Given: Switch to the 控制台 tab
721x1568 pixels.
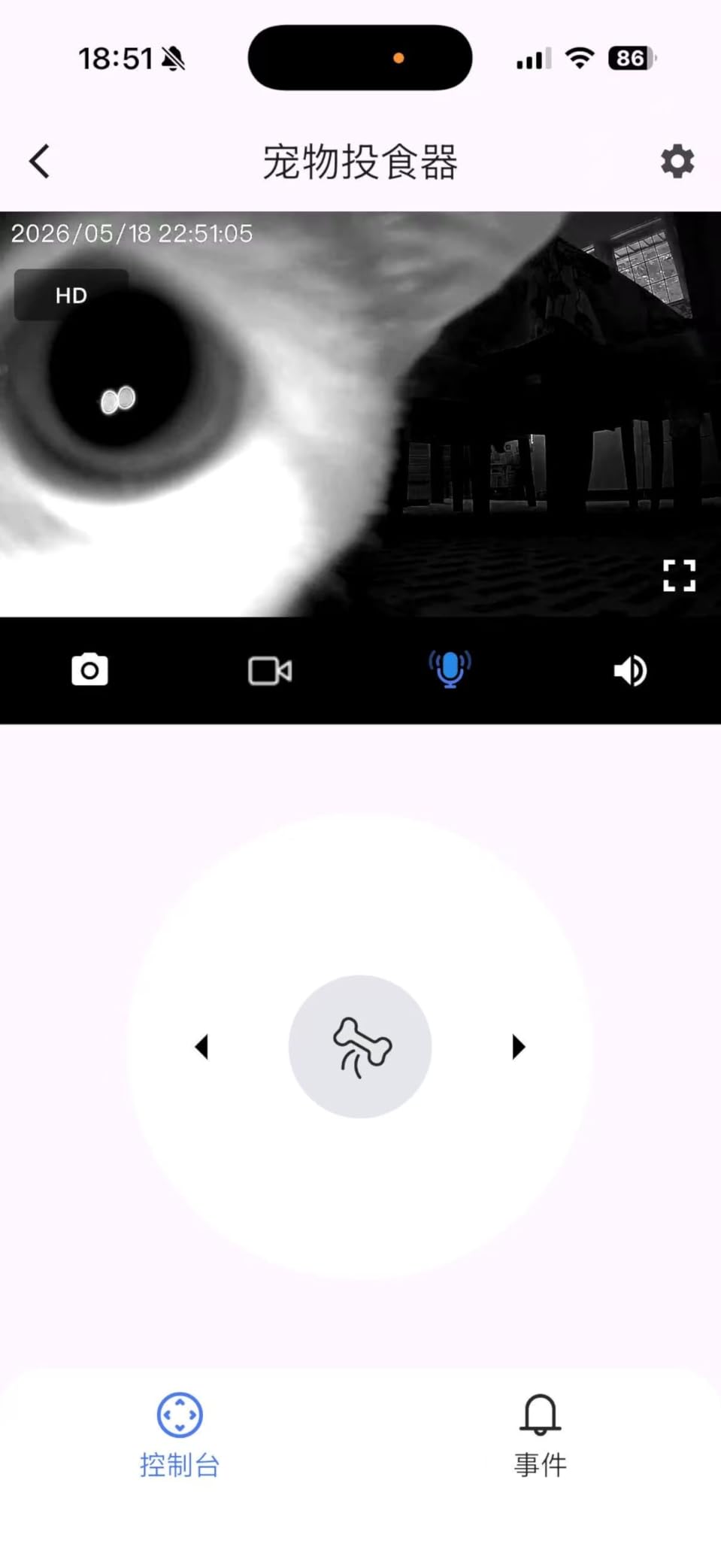Looking at the screenshot, I should [180, 1436].
